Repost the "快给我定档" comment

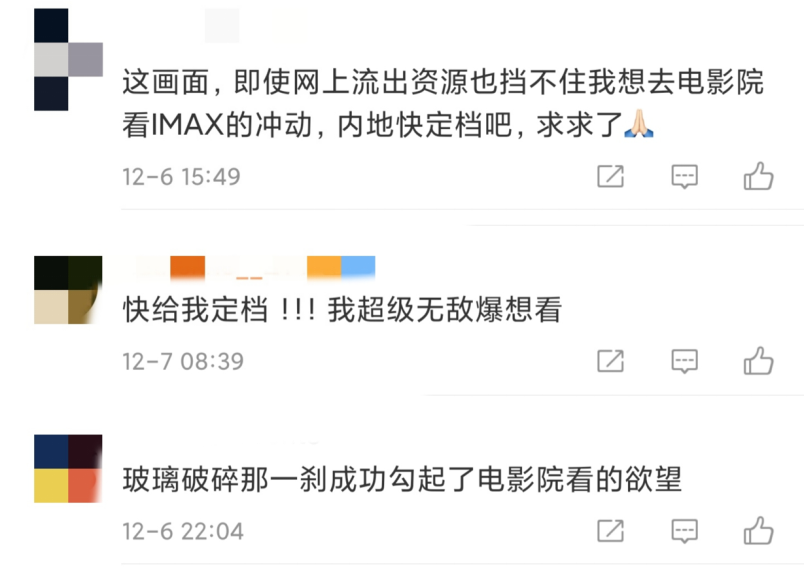[x=610, y=360]
